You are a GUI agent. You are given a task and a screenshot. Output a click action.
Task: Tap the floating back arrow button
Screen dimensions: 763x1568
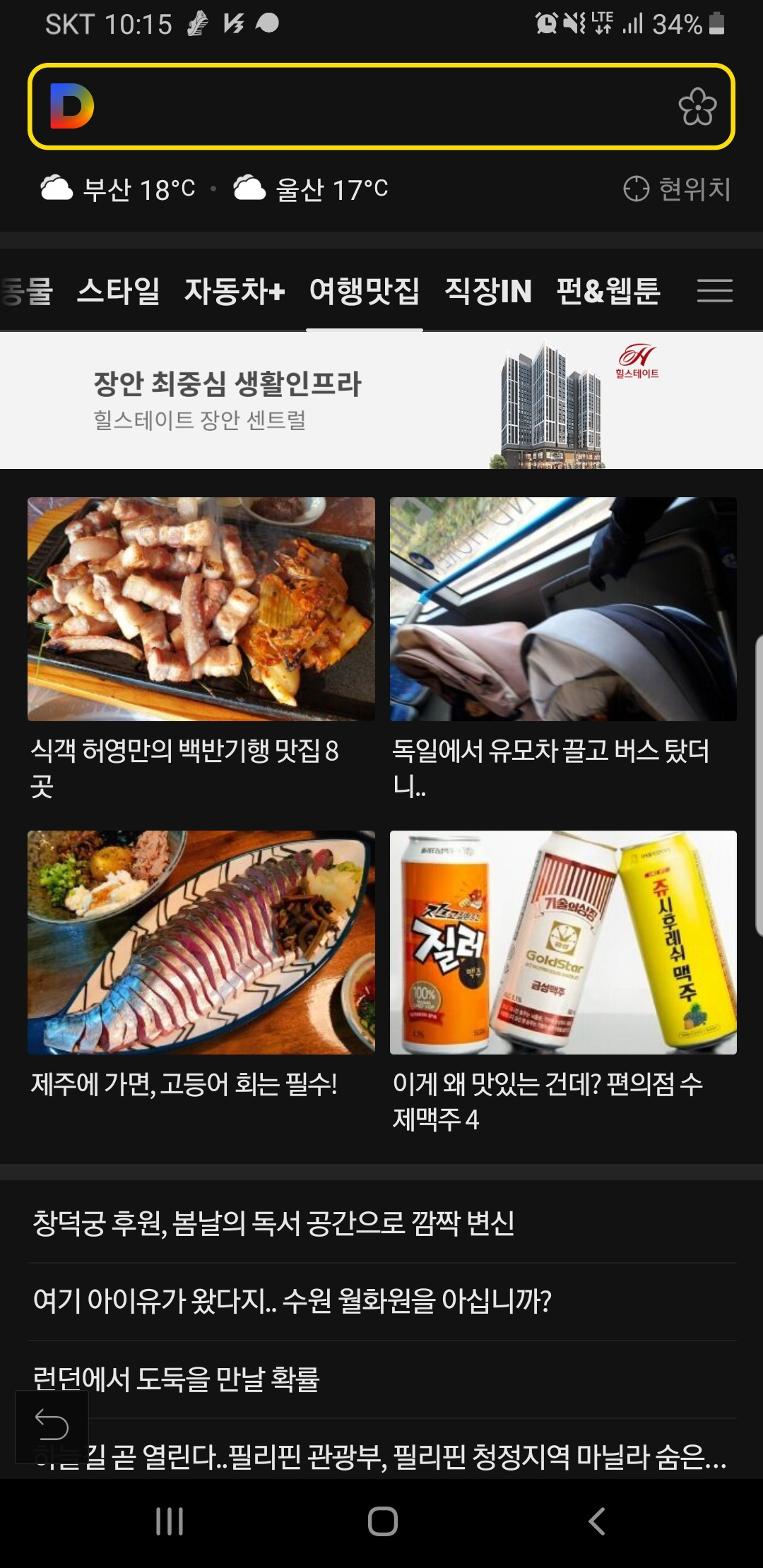pyautogui.click(x=51, y=1421)
